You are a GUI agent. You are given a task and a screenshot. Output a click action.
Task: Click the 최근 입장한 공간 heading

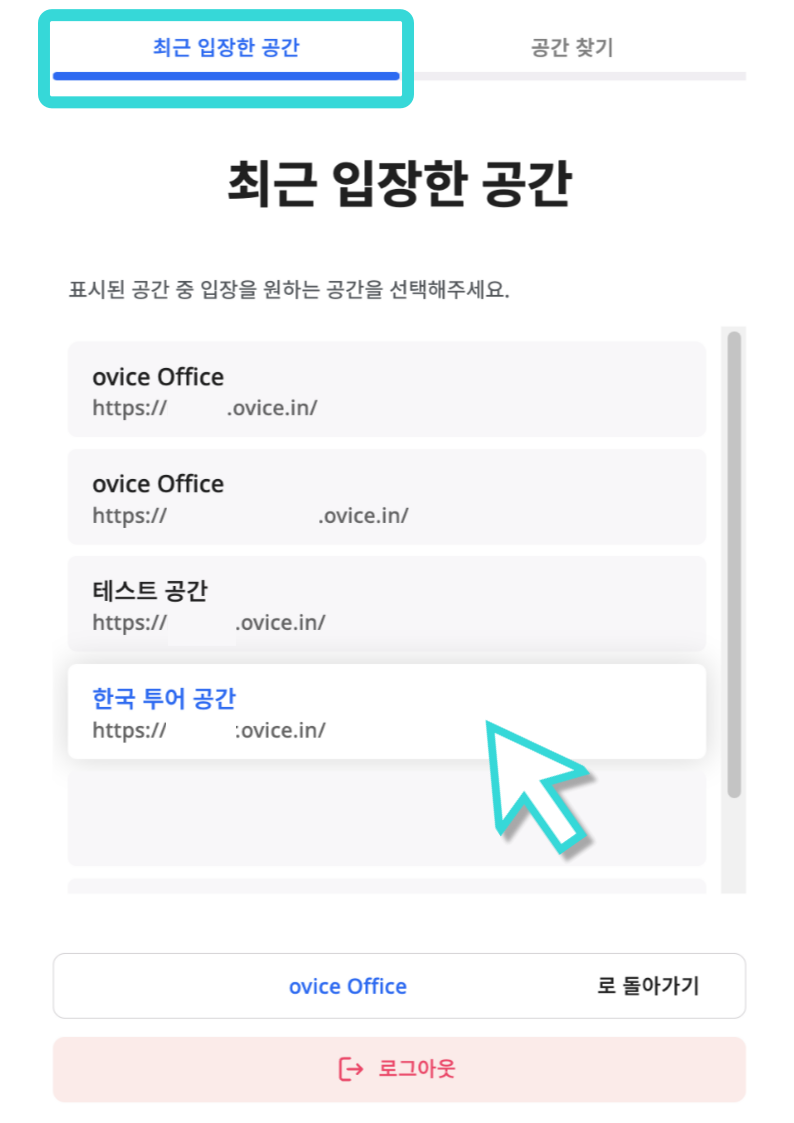click(x=396, y=180)
